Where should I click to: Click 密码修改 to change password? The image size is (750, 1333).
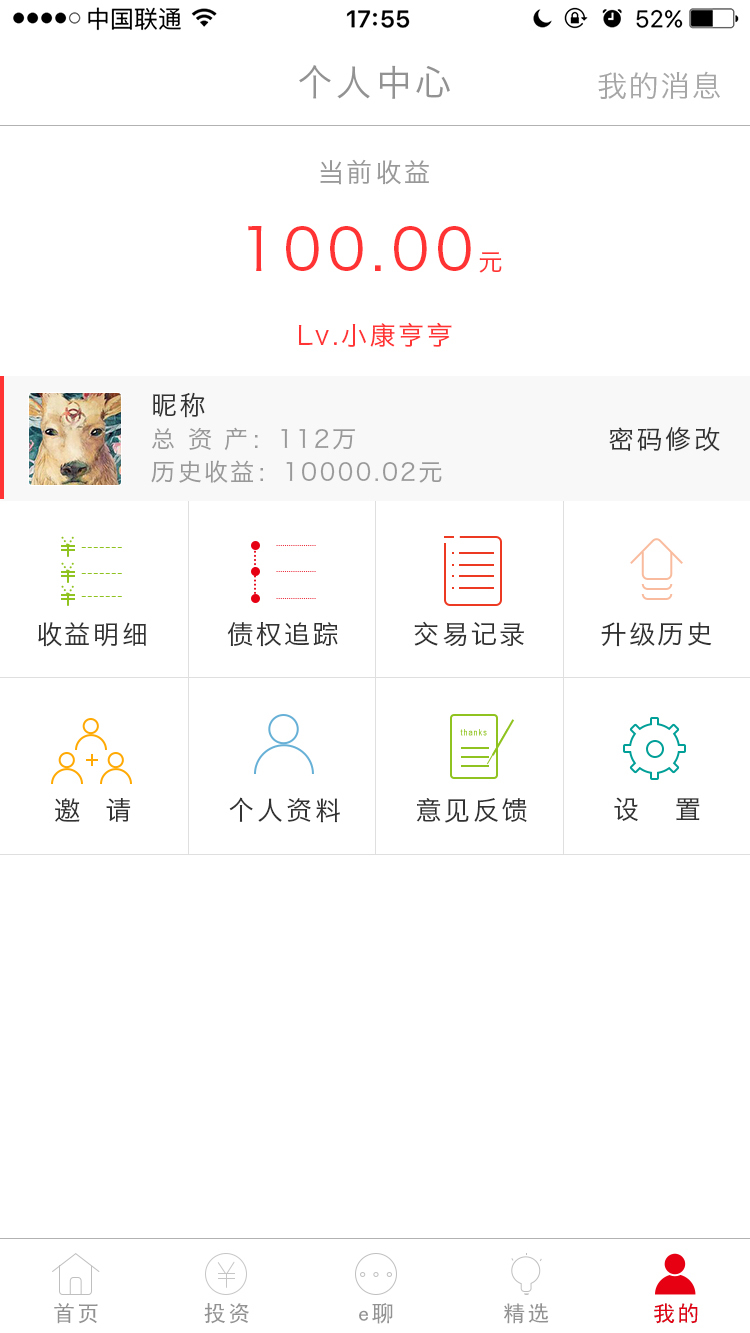pyautogui.click(x=666, y=439)
